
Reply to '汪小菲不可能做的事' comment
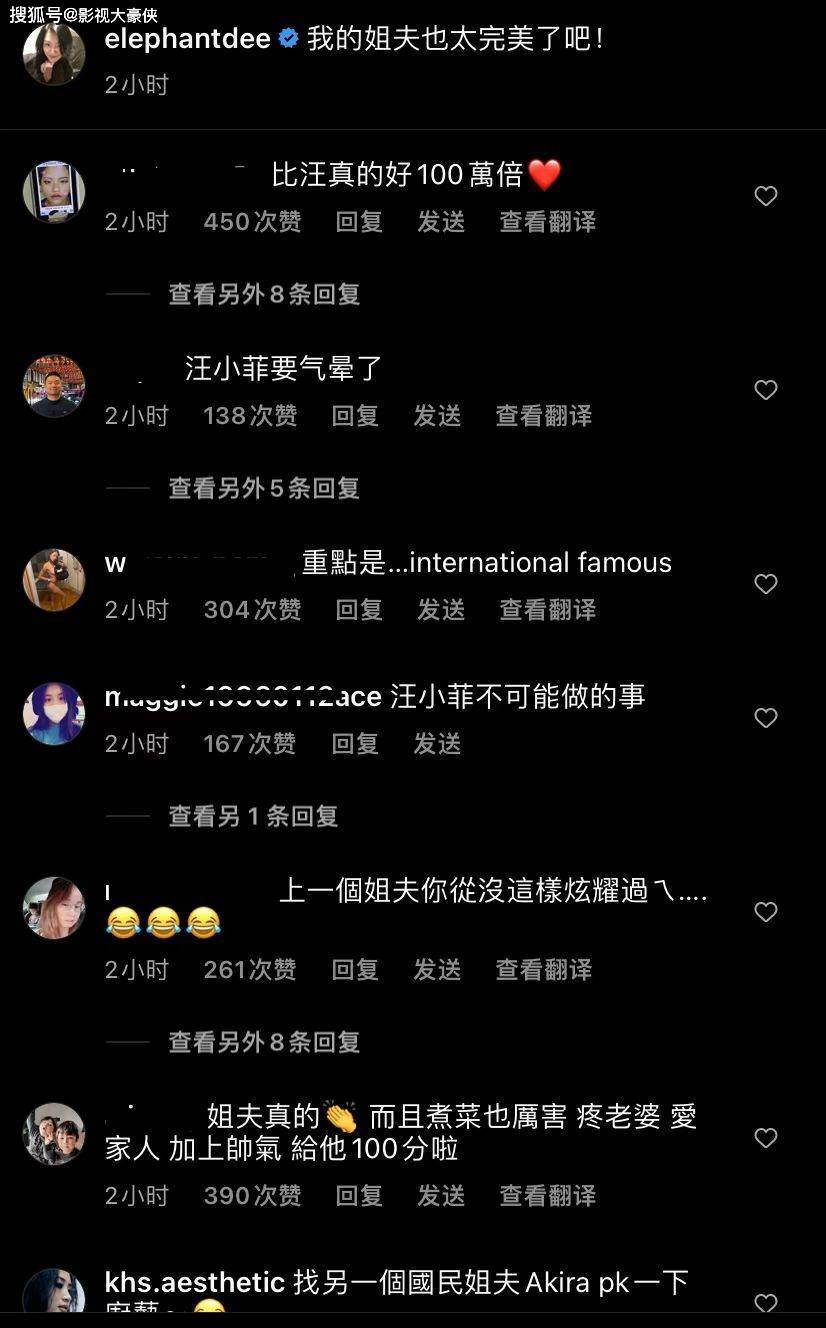point(355,744)
